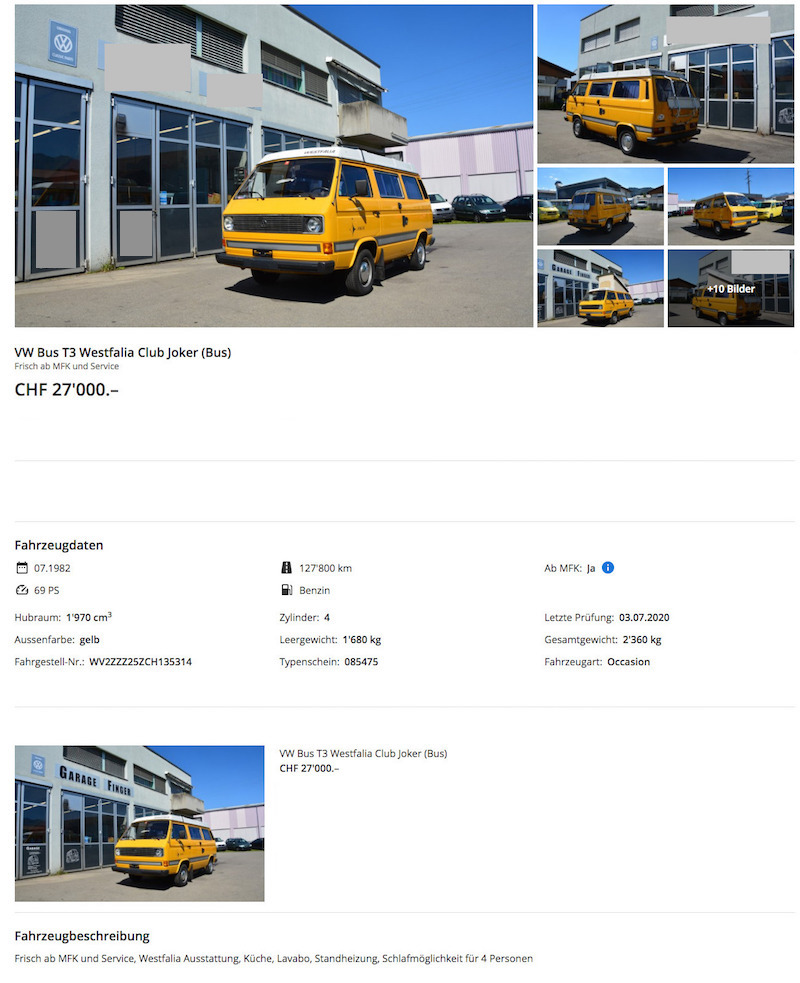Open the listing photo above Fahrzeugbeschreibung
The image size is (800, 983).
pos(139,823)
